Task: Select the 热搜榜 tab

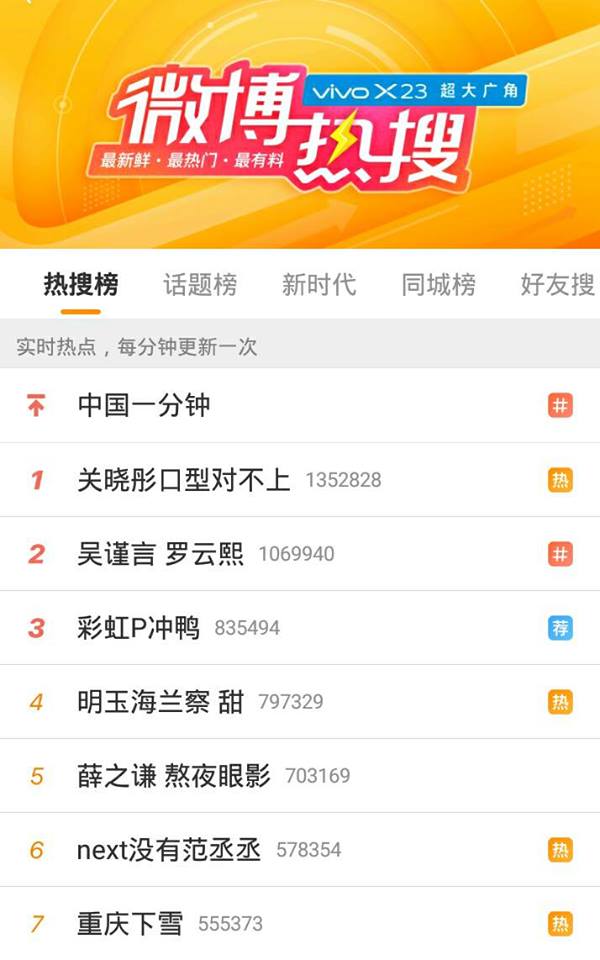Action: 81,285
